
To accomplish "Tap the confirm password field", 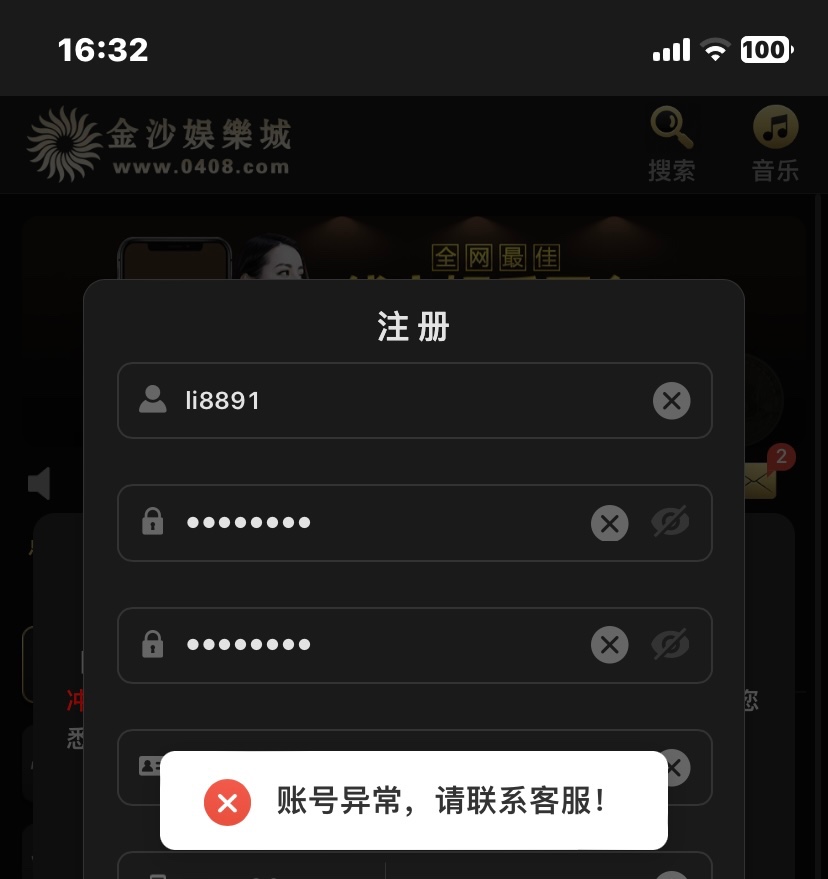I will click(380, 645).
